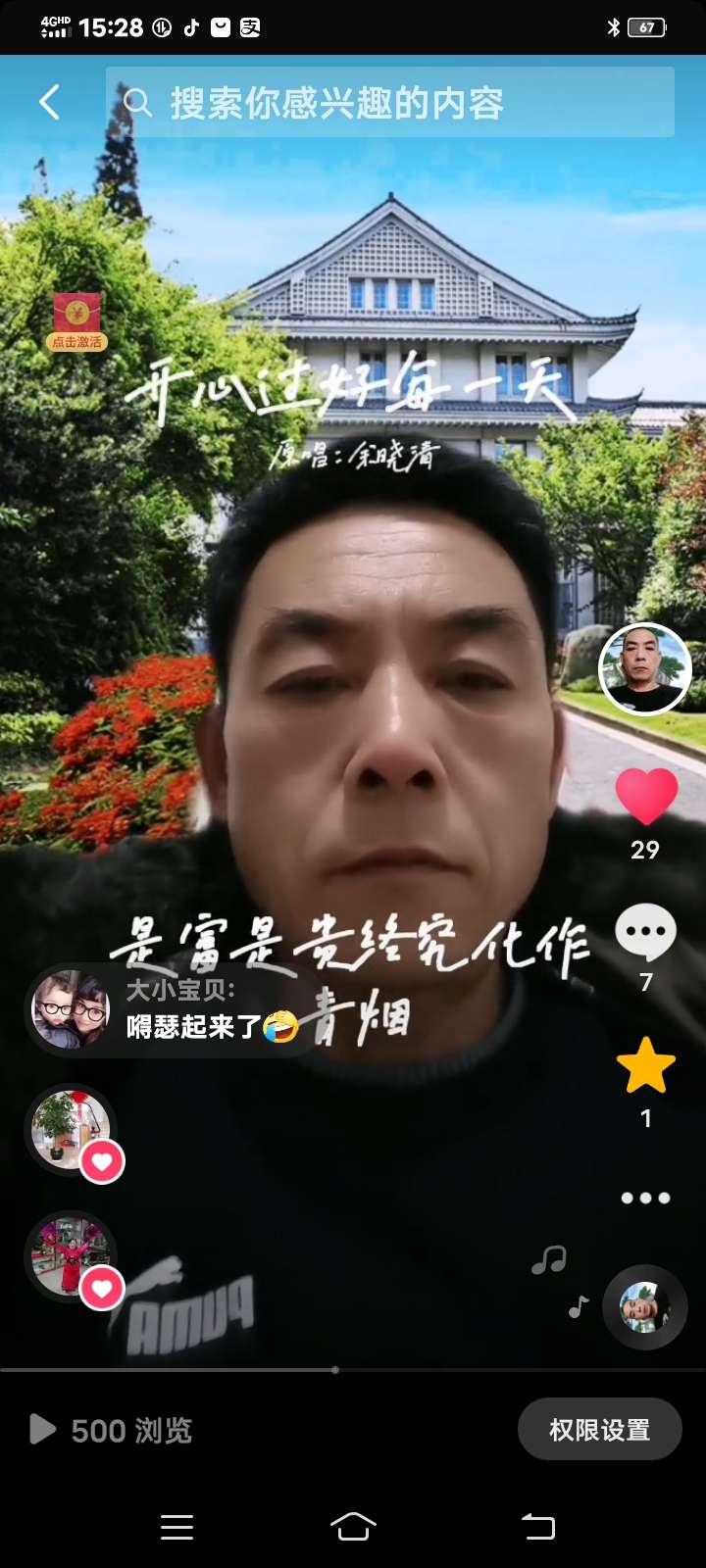Open 权限设置 permission settings

pyautogui.click(x=599, y=1430)
